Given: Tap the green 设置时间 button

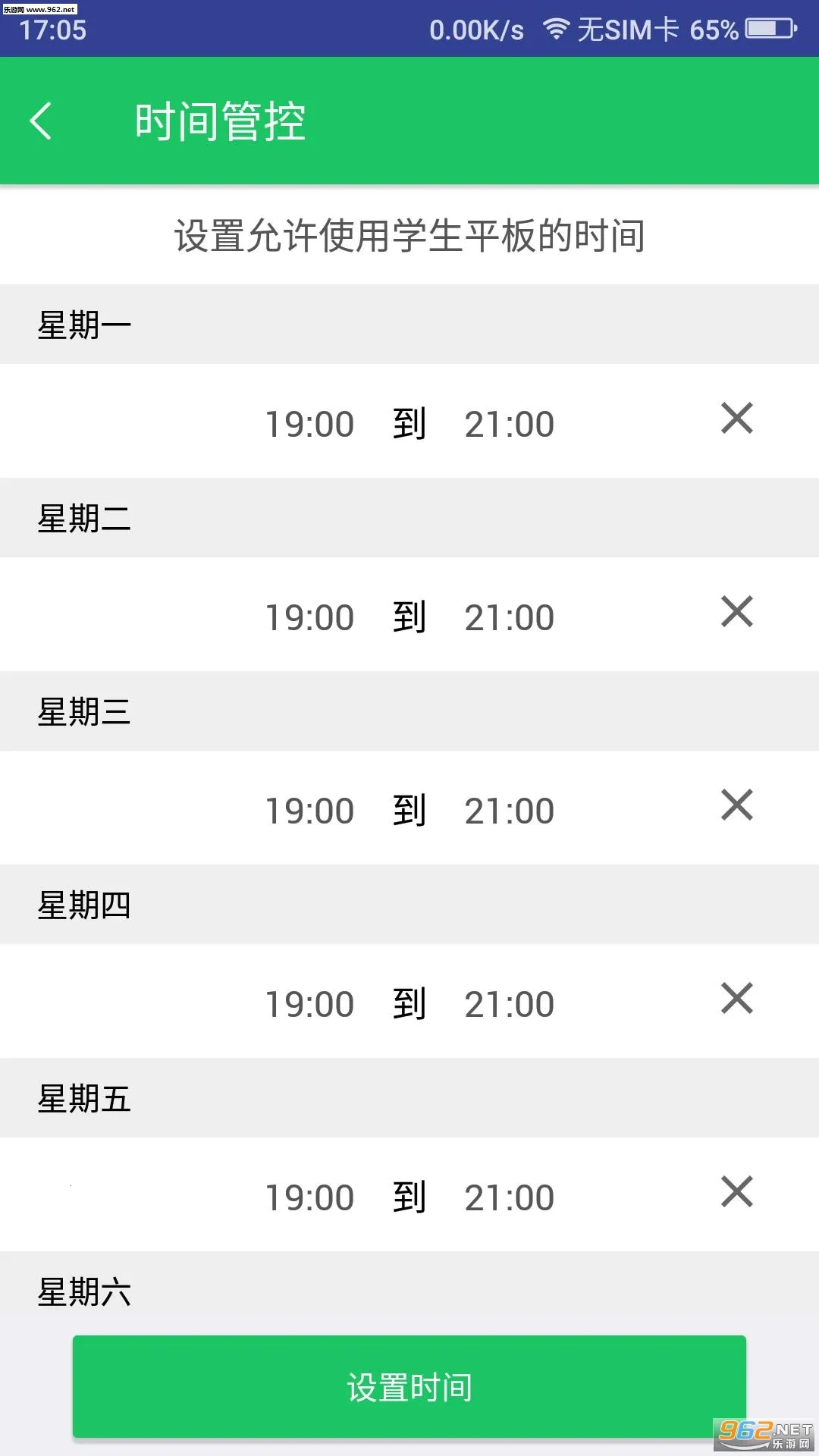Looking at the screenshot, I should point(409,1386).
